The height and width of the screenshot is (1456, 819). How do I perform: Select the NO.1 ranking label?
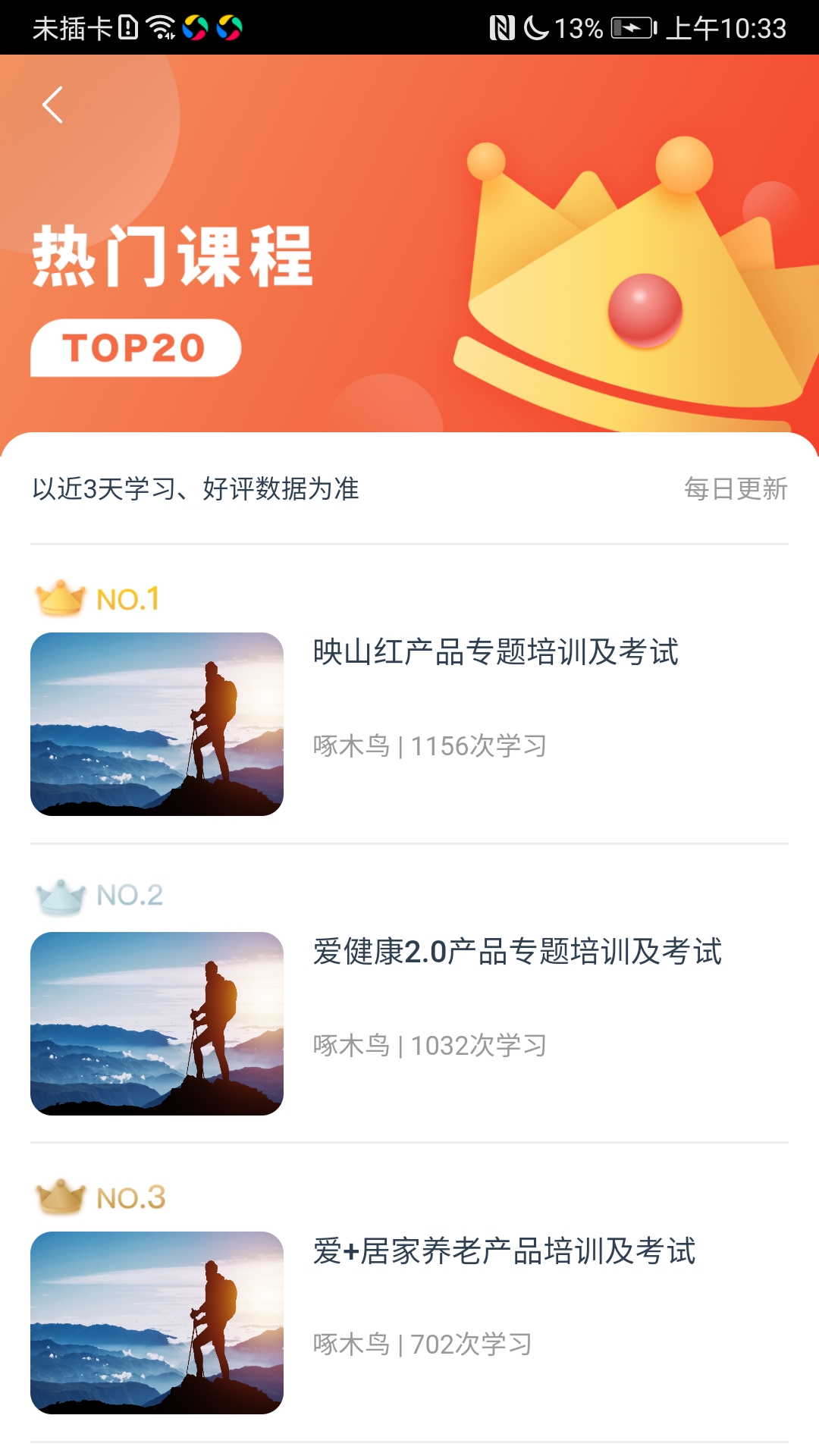click(129, 598)
